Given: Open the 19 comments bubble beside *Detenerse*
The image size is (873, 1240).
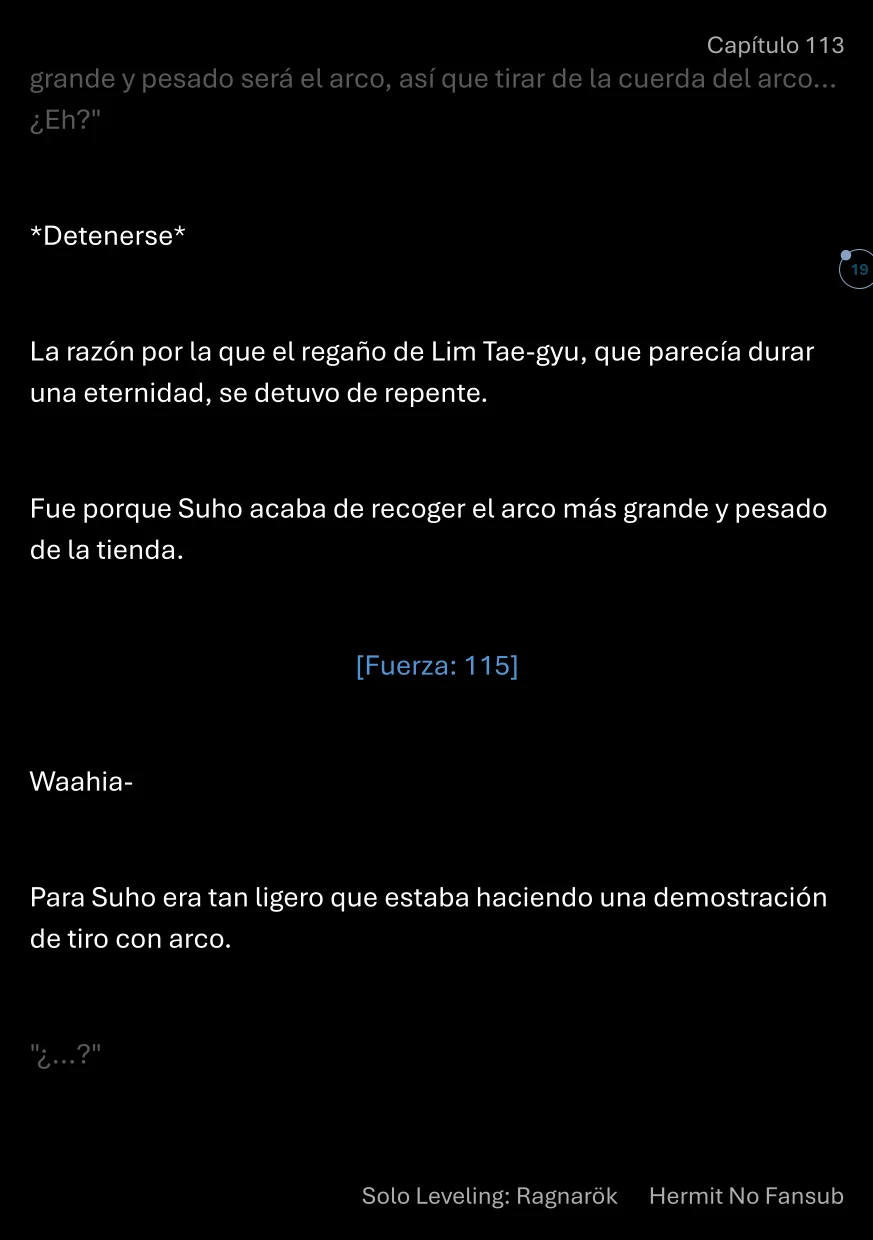Looking at the screenshot, I should pyautogui.click(x=857, y=269).
